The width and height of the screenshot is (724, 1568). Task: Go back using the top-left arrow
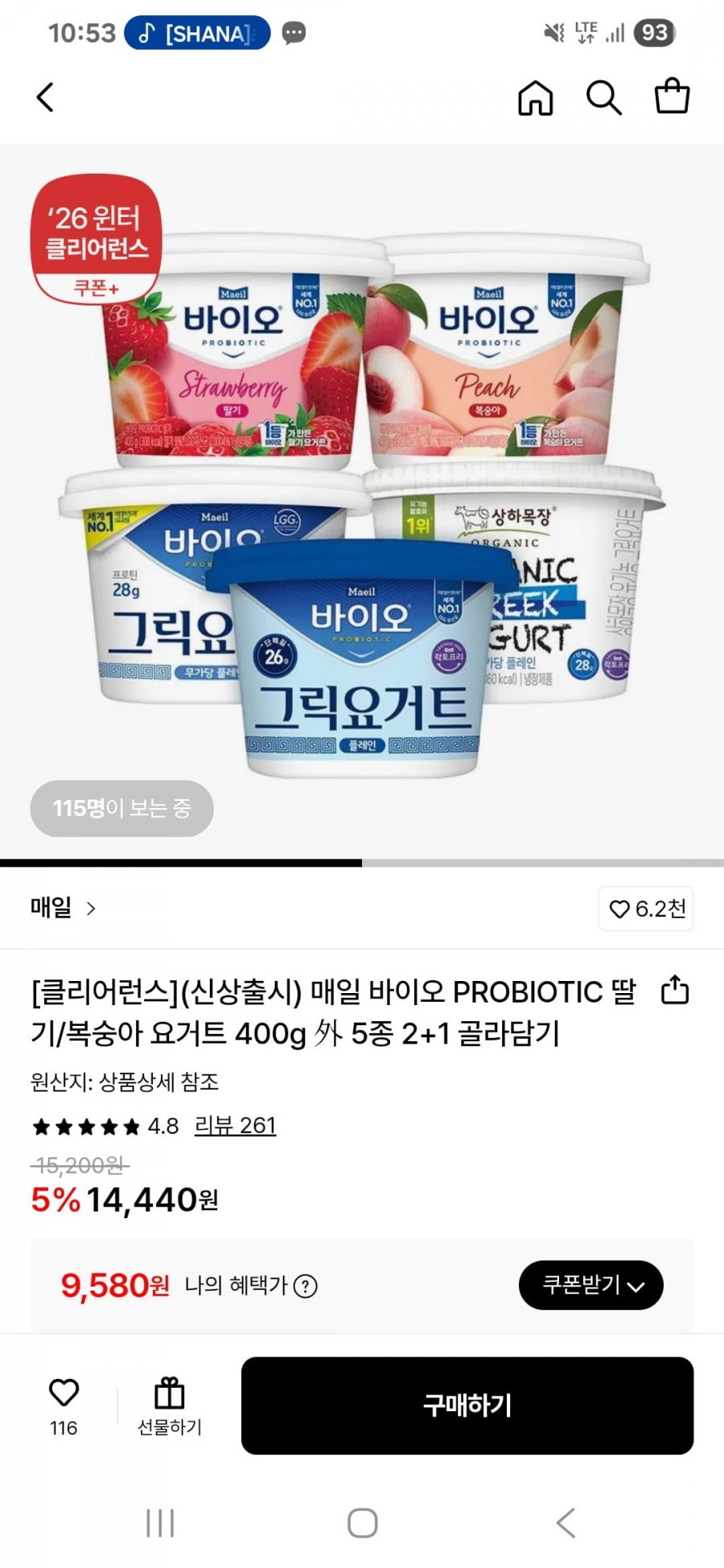coord(45,97)
